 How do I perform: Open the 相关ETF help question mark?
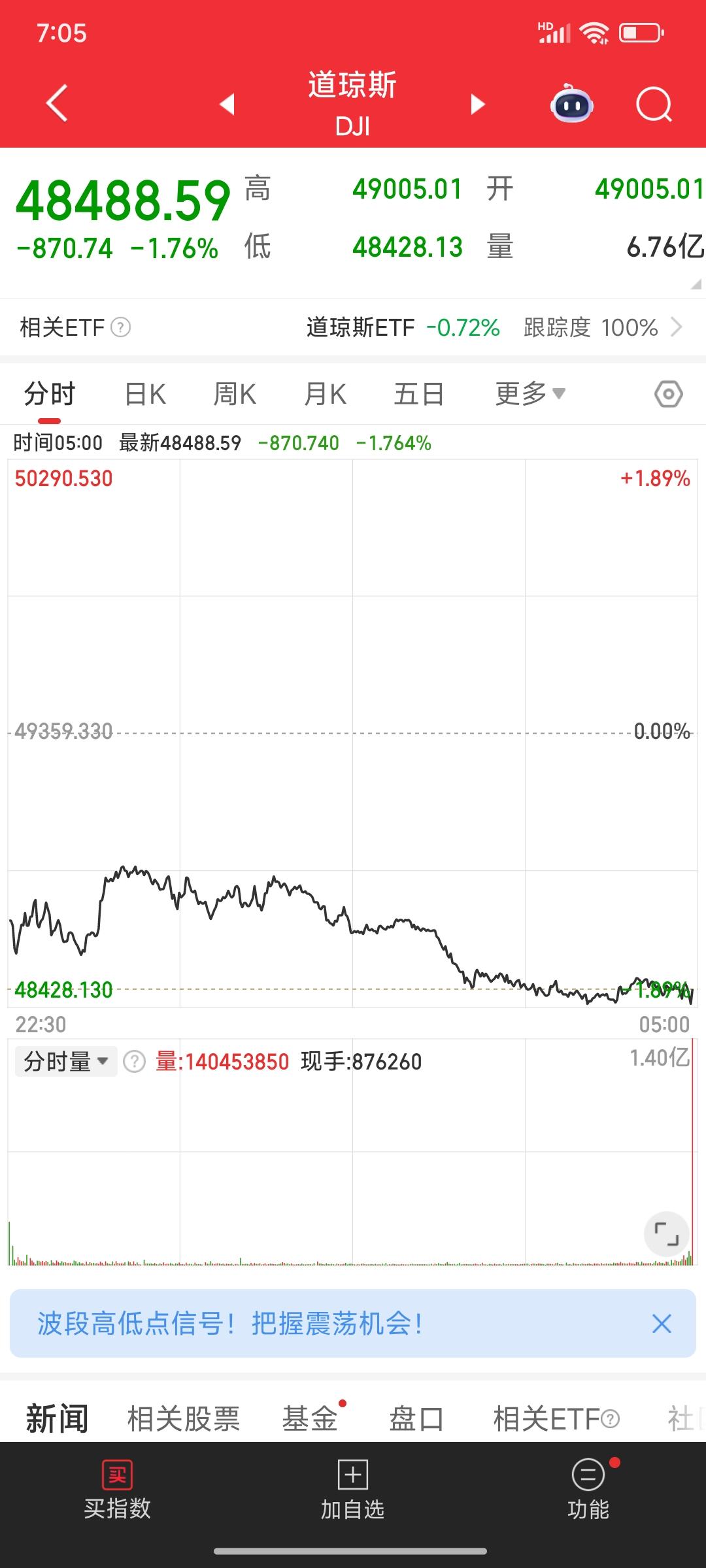point(120,327)
